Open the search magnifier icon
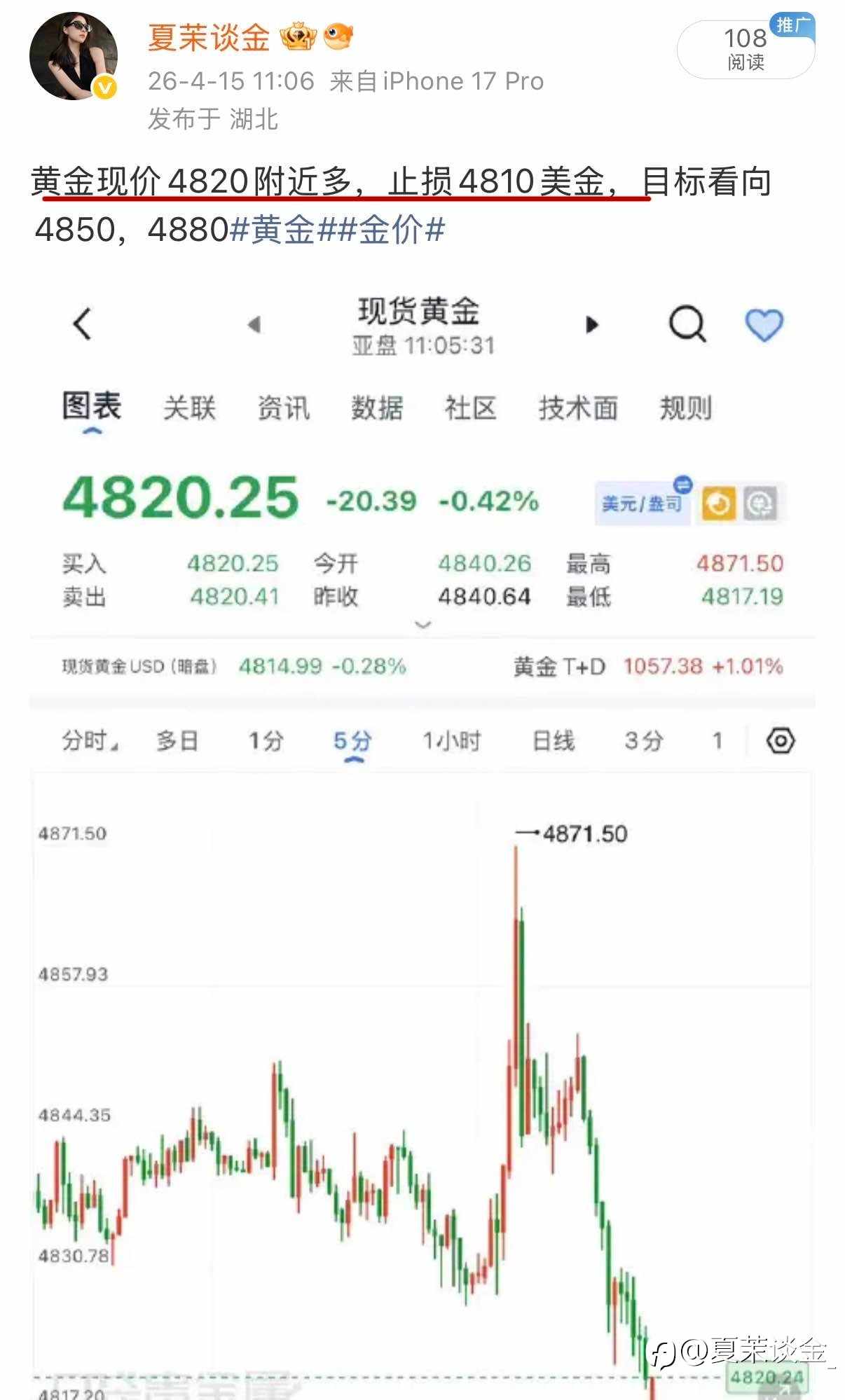 pos(687,323)
